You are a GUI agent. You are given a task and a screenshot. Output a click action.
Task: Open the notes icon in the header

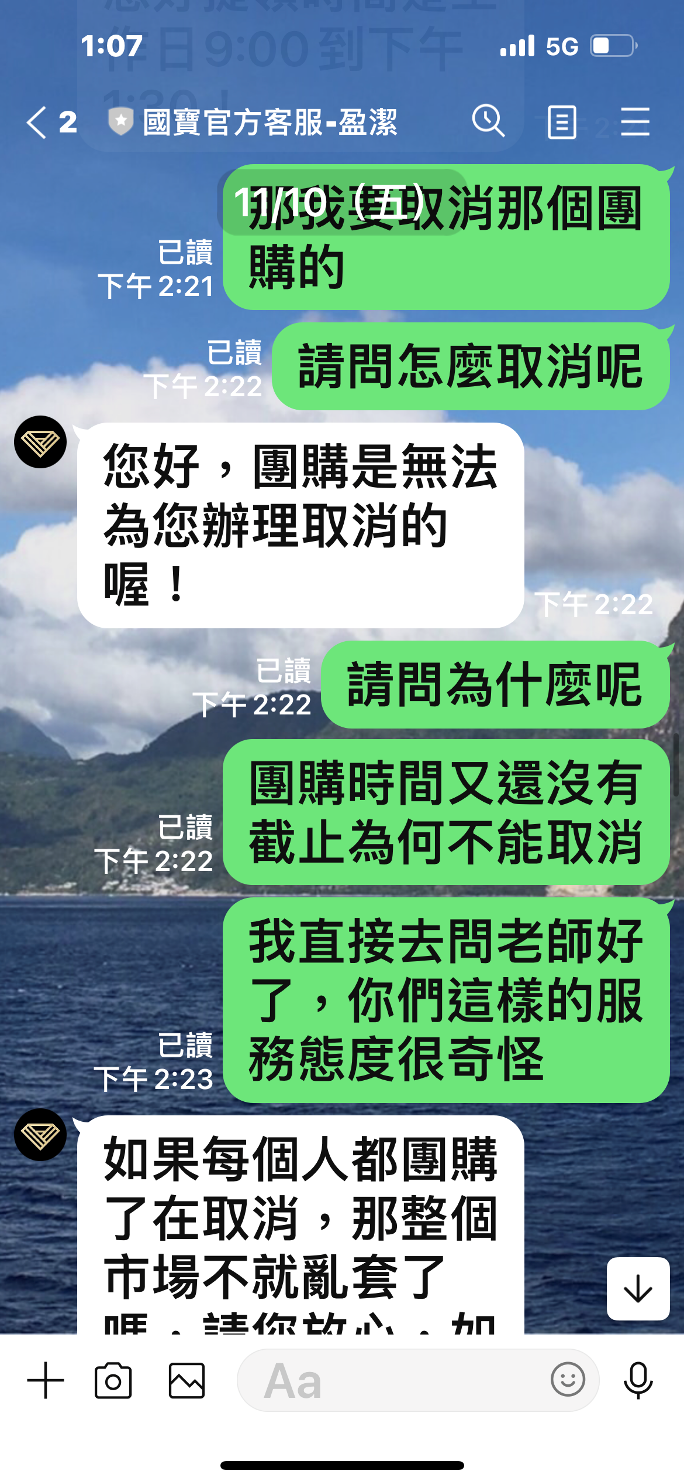click(562, 123)
